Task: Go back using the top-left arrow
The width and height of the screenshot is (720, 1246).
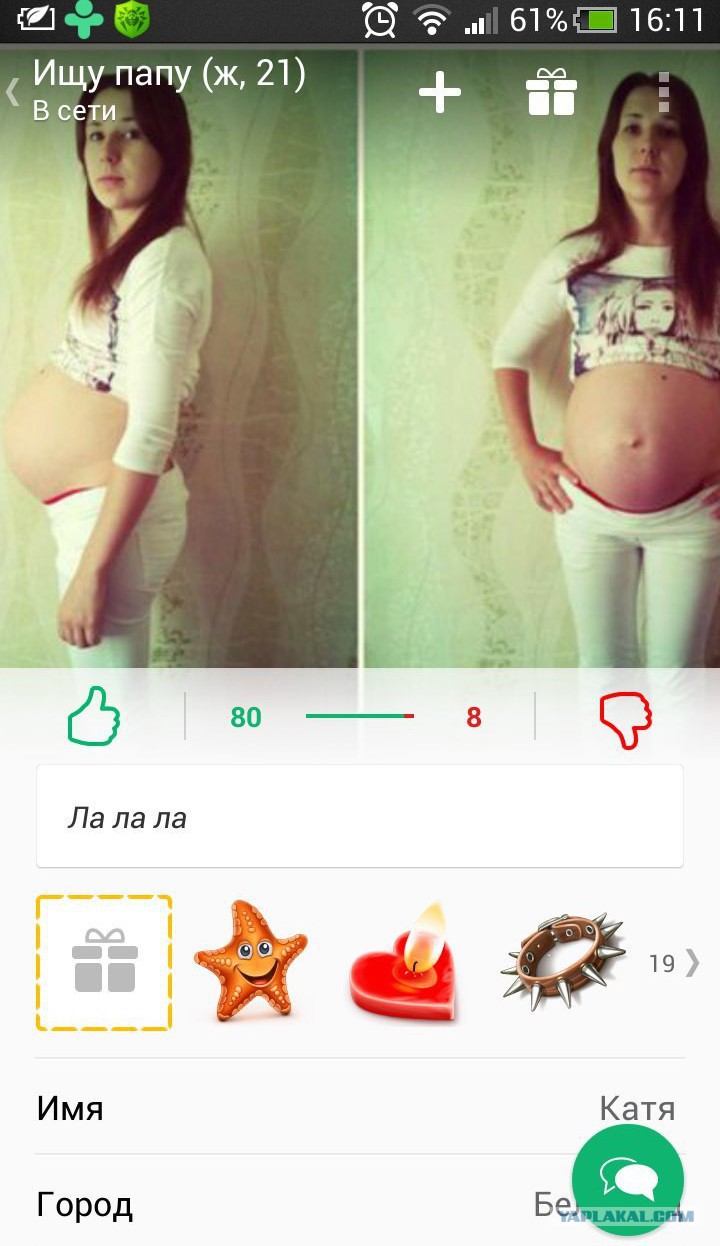Action: tap(14, 92)
